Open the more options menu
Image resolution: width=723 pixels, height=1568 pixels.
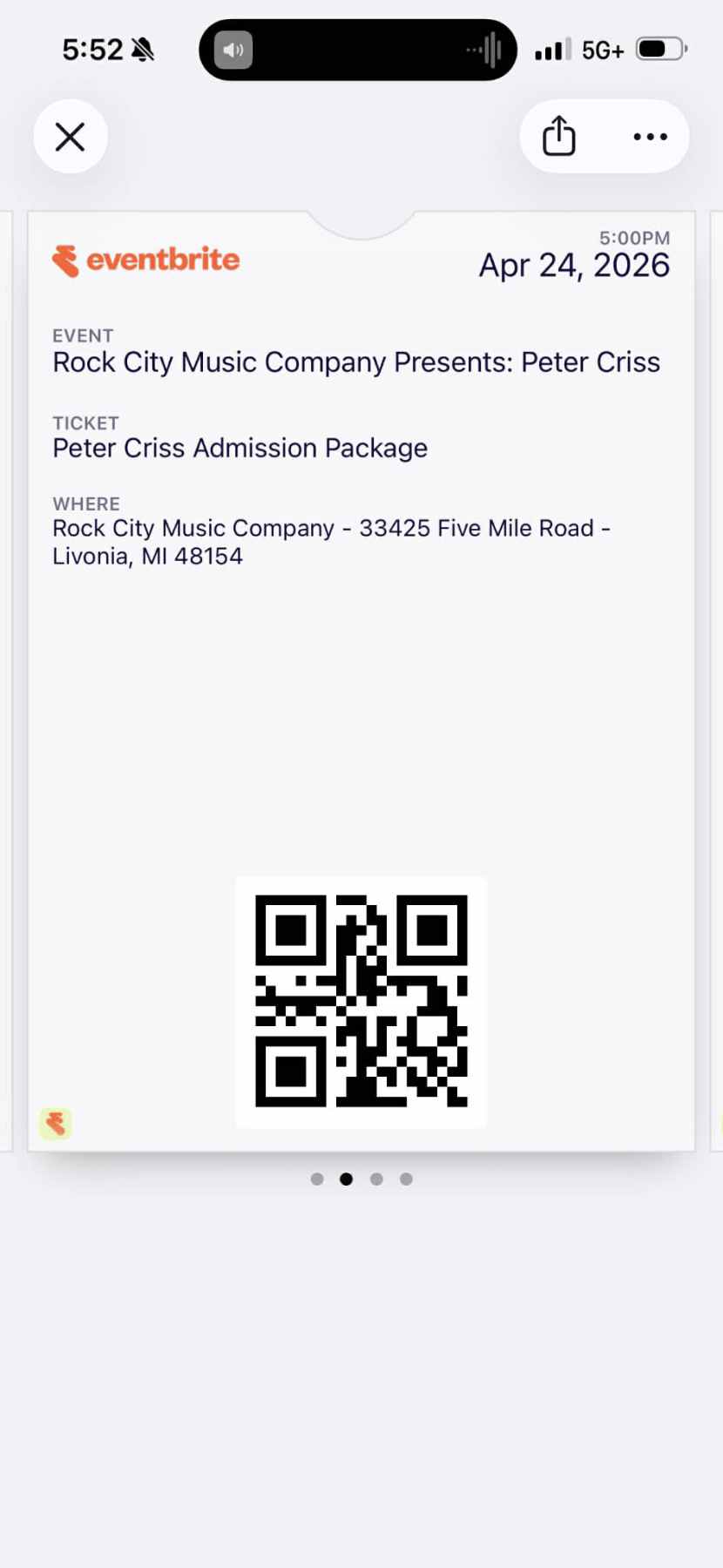tap(650, 137)
